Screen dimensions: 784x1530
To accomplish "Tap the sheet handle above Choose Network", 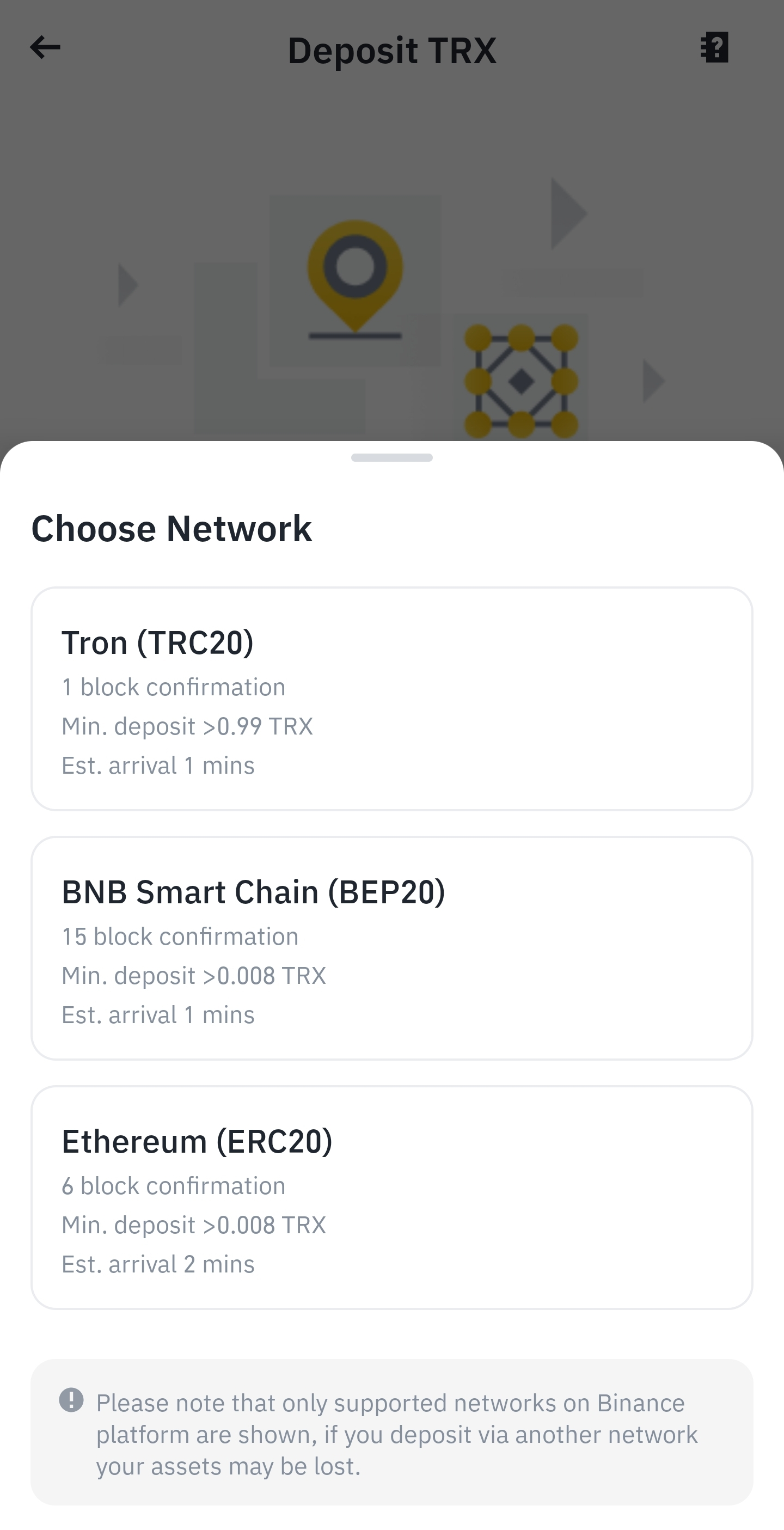I will pyautogui.click(x=392, y=457).
